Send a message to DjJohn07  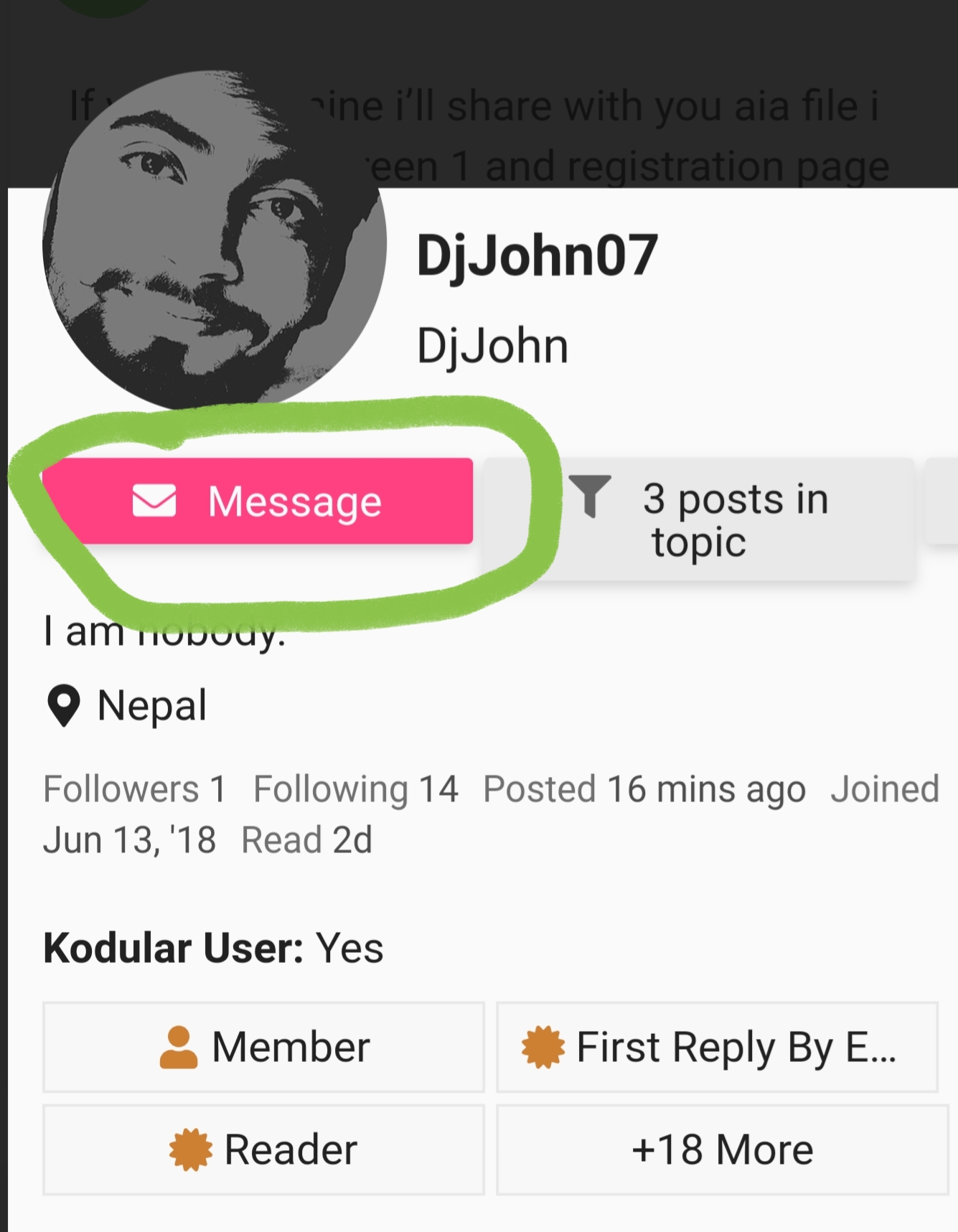[258, 501]
